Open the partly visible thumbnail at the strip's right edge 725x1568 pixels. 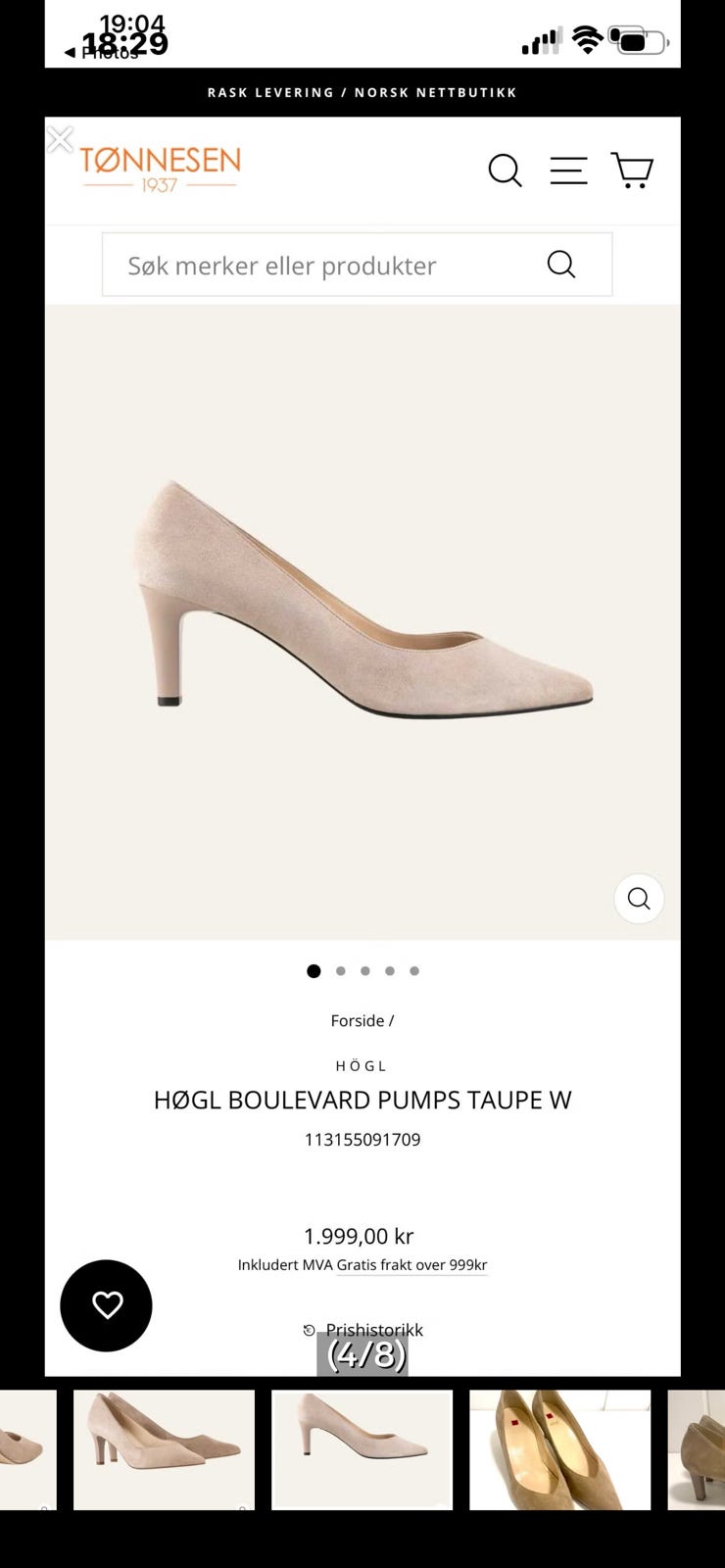coord(697,1449)
